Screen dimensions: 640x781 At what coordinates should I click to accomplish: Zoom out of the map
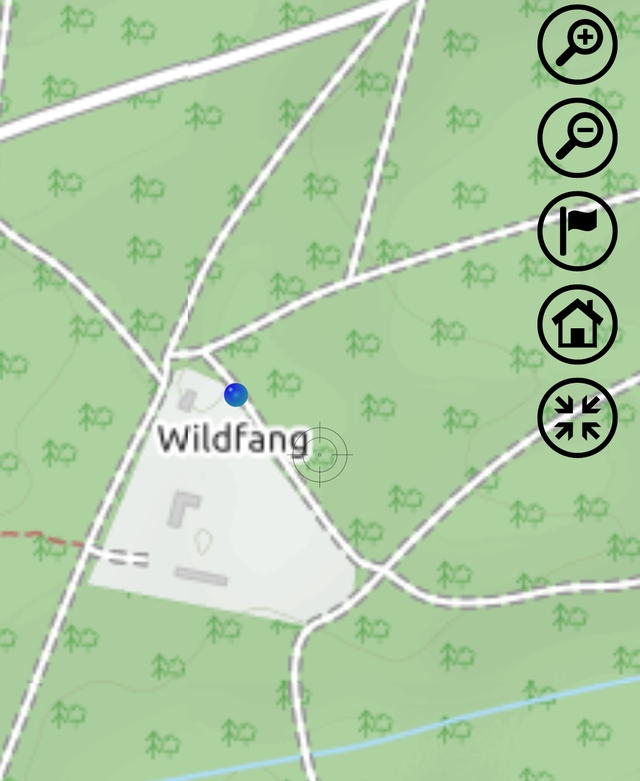(577, 137)
